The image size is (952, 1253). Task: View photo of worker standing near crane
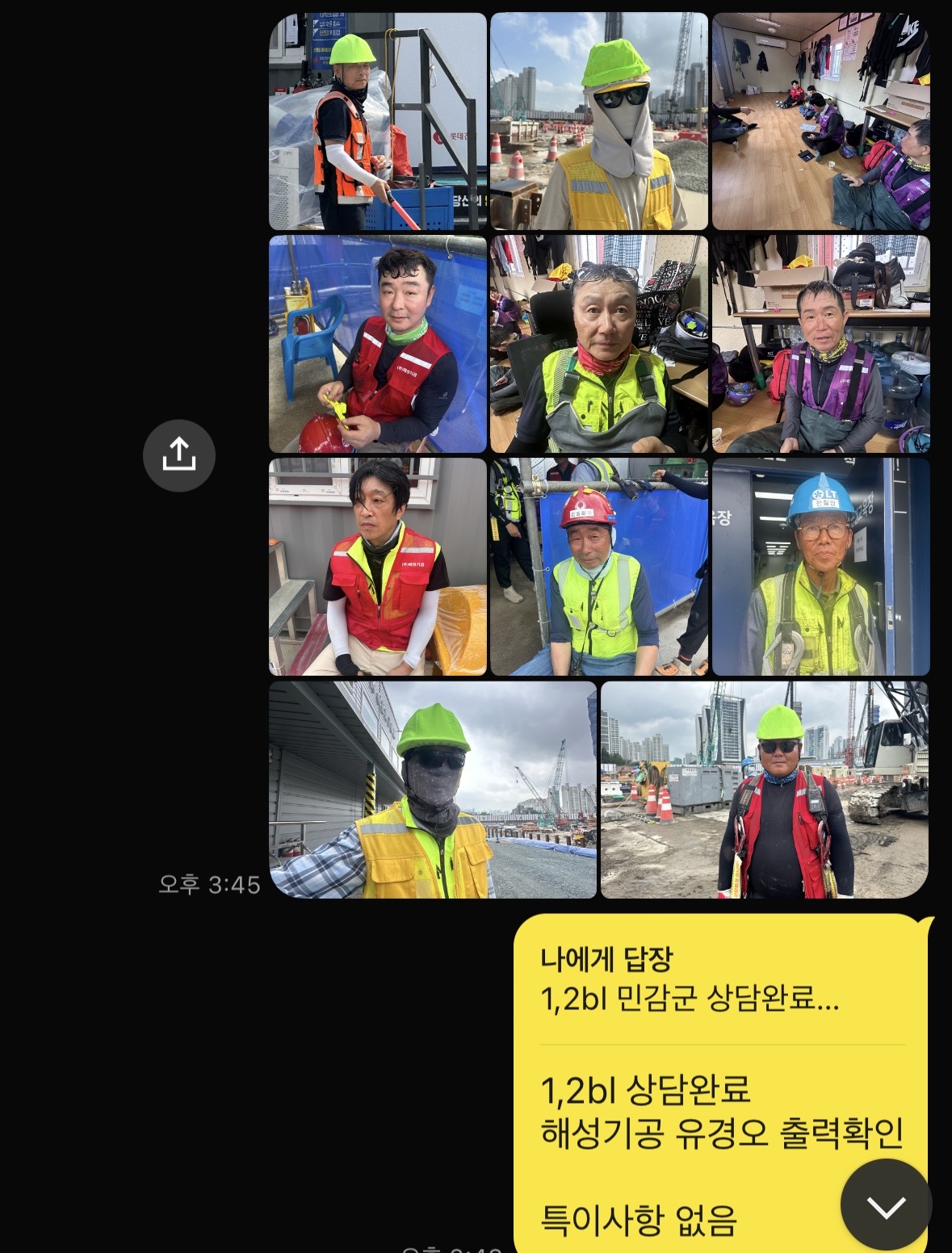764,790
